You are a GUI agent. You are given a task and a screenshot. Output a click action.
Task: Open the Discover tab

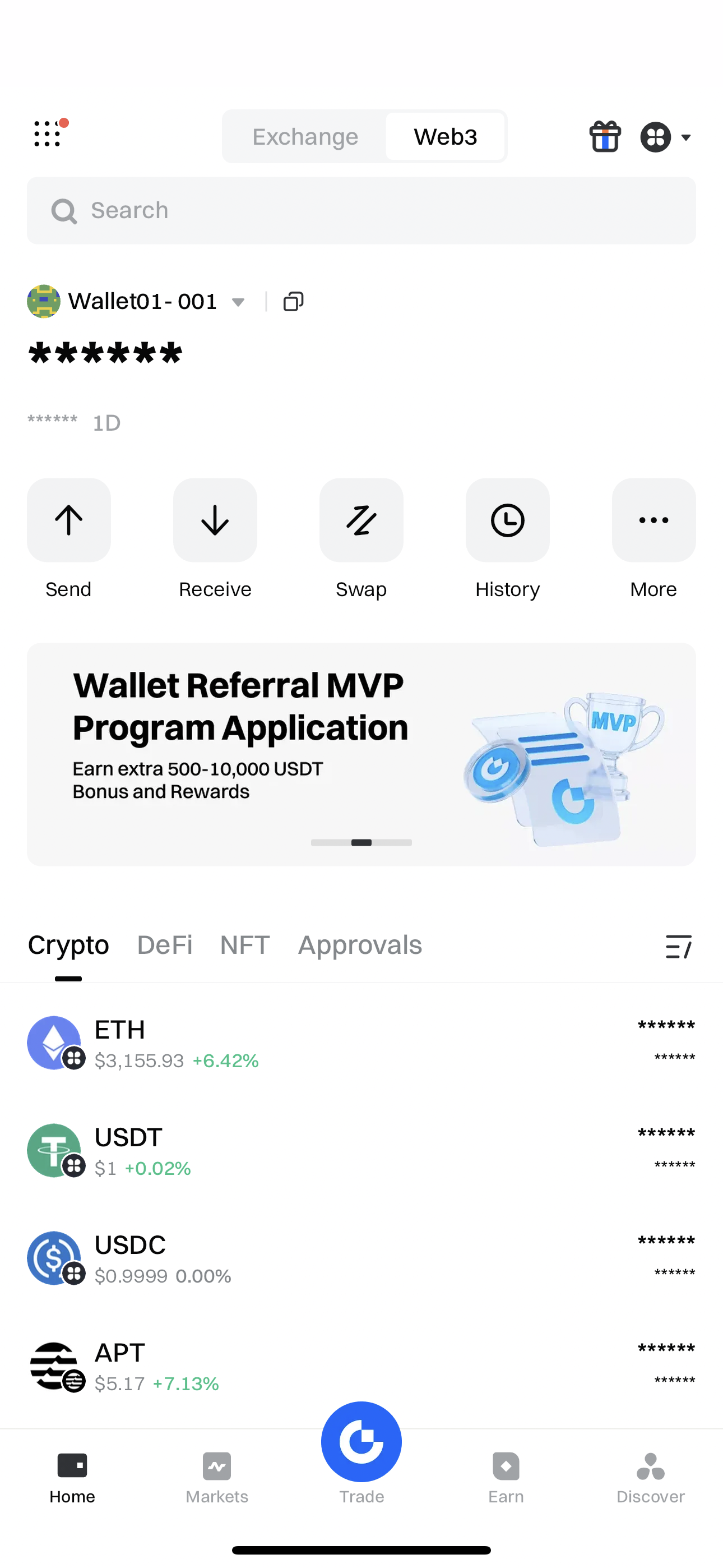pos(650,1475)
